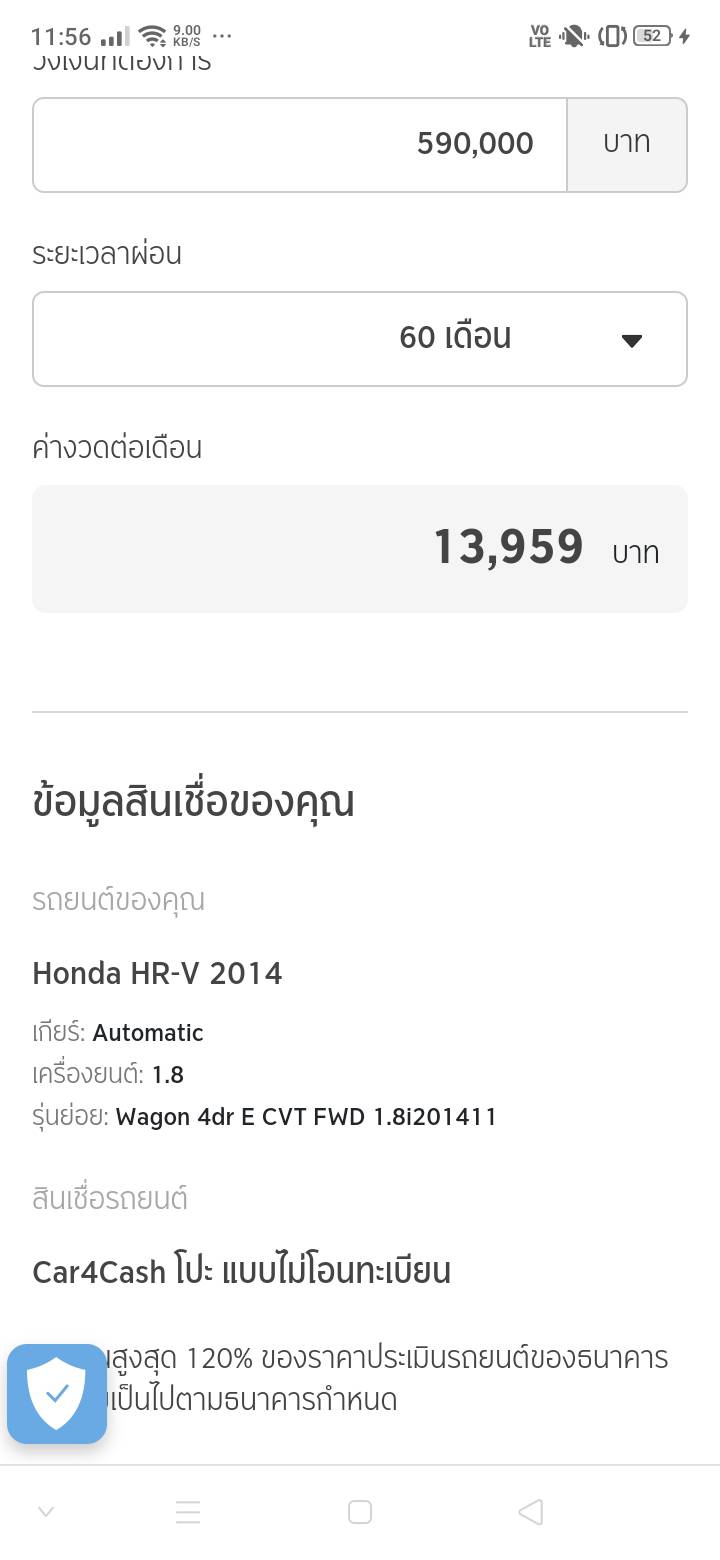Open the 60 เดือน installment period dropdown

coord(360,339)
